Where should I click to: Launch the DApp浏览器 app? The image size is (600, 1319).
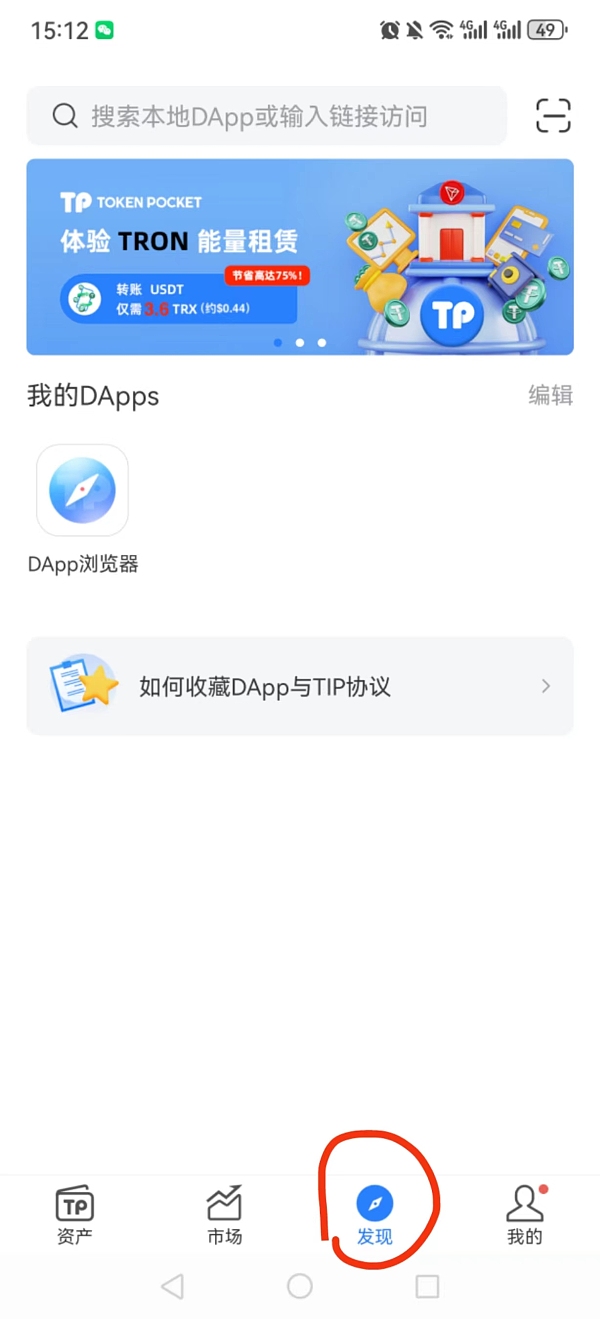coord(82,491)
